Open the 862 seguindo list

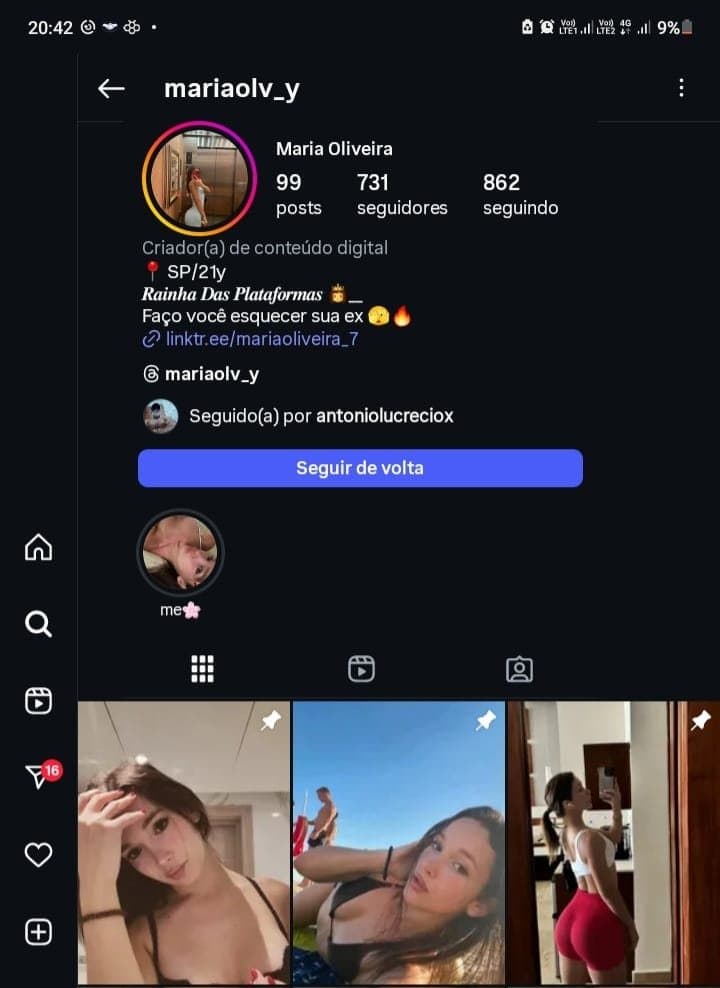[x=520, y=194]
